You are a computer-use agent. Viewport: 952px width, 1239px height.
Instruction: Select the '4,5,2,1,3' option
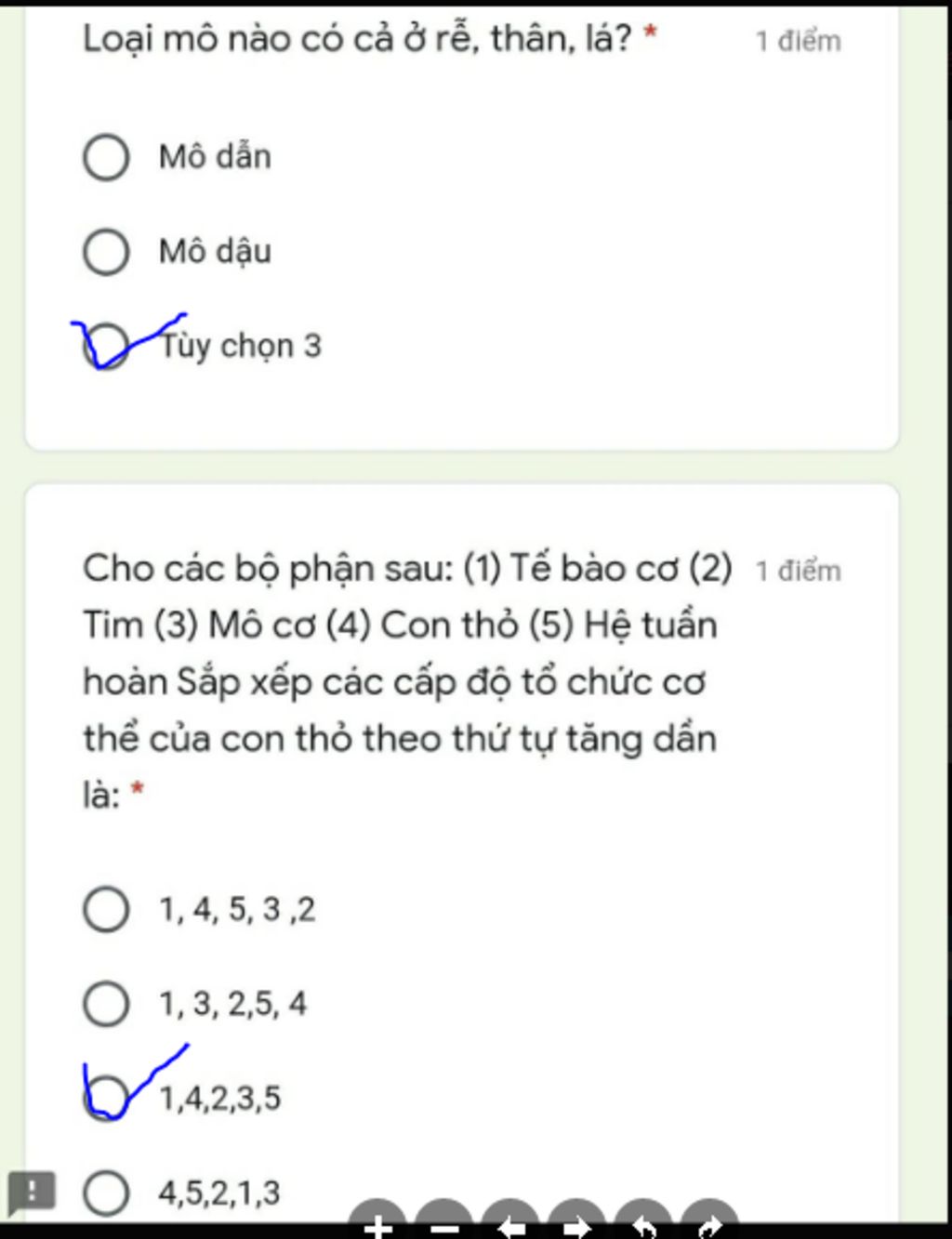click(106, 1193)
